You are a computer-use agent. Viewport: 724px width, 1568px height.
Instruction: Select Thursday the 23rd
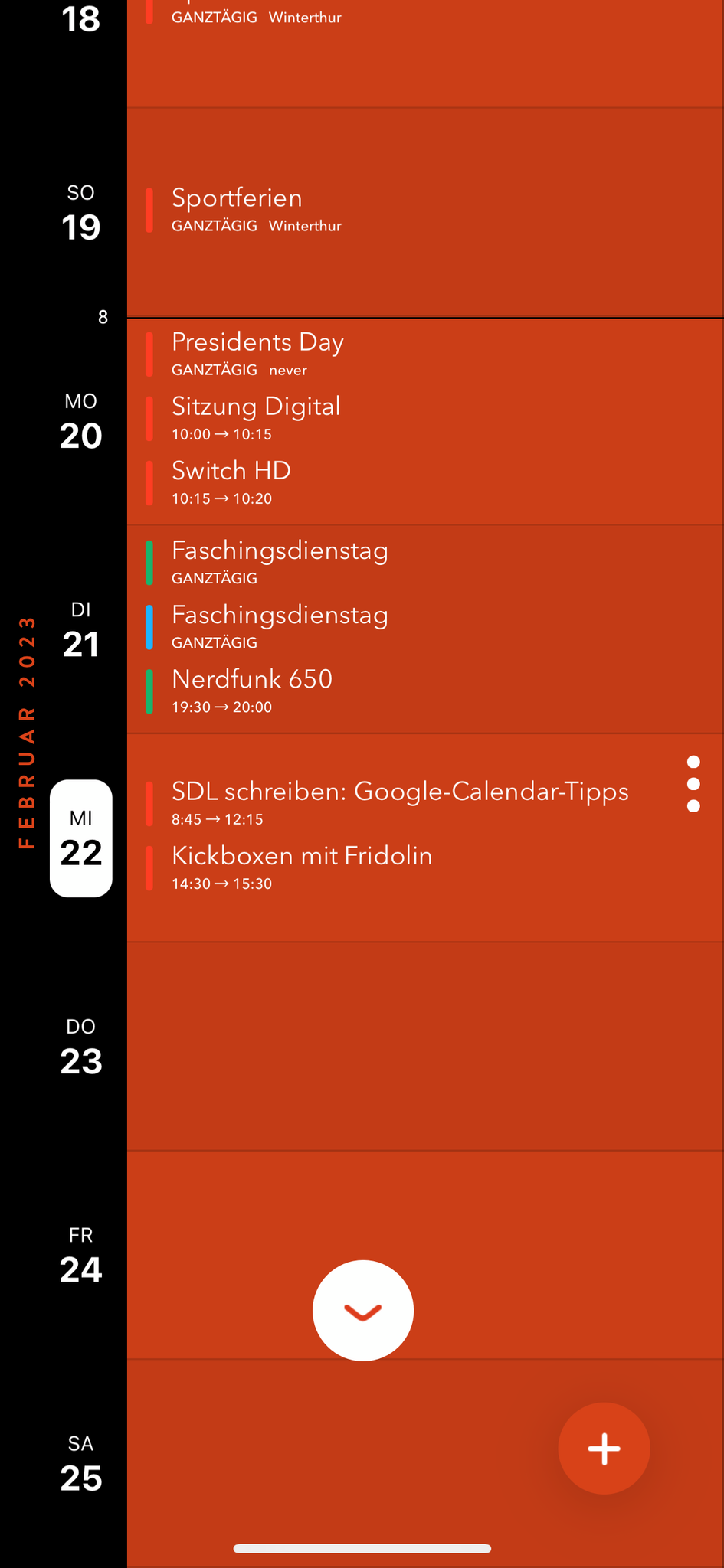(81, 1047)
